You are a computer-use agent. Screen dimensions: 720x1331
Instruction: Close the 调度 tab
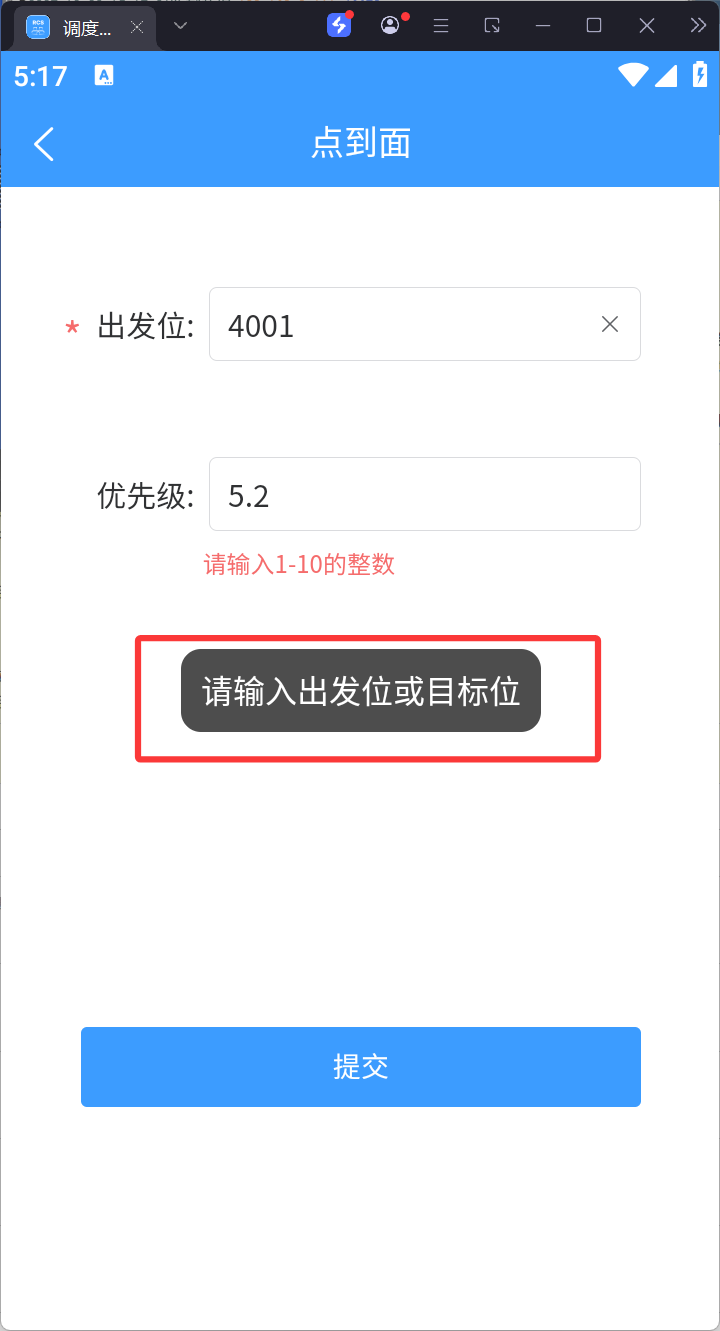click(x=137, y=28)
